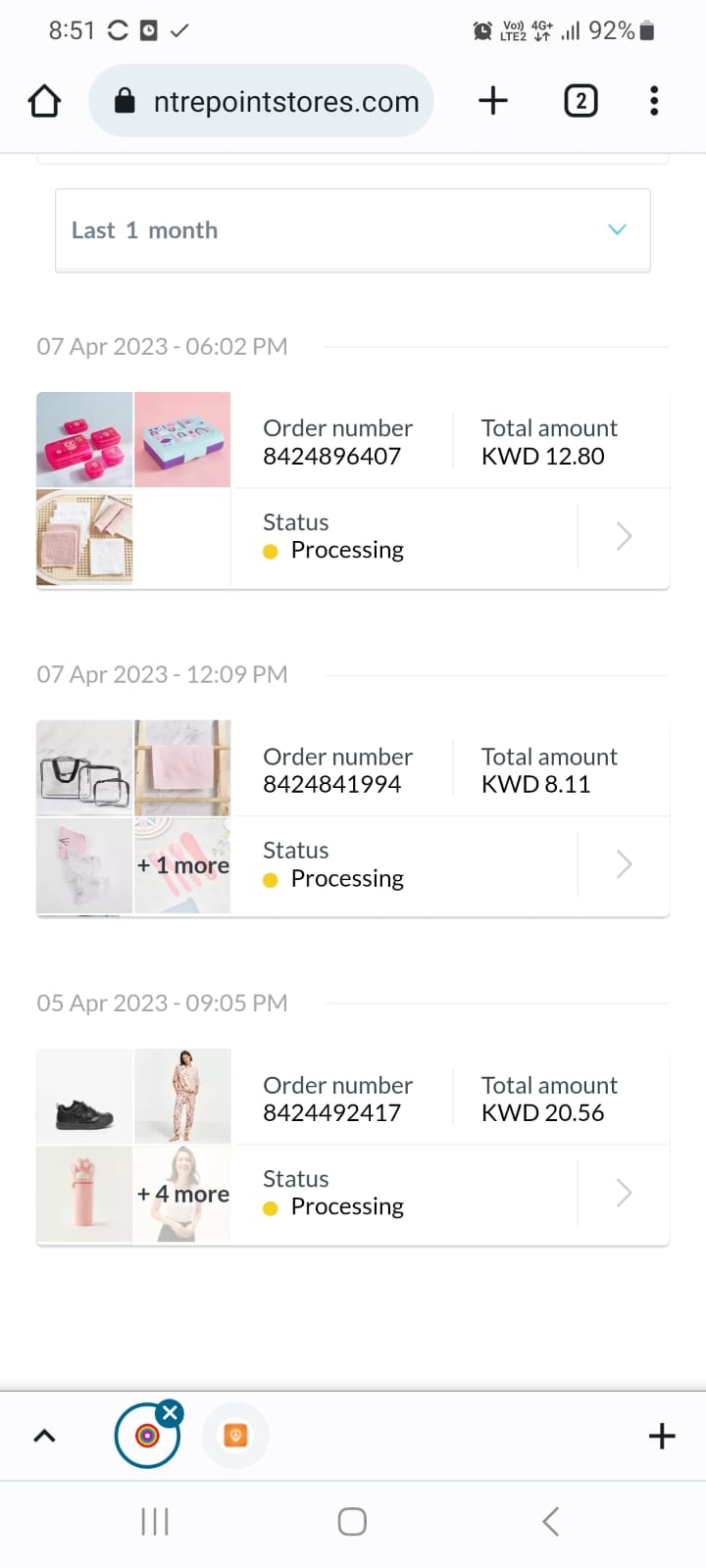Close the circular tab group icon
Image resolution: width=706 pixels, height=1568 pixels.
[171, 1412]
